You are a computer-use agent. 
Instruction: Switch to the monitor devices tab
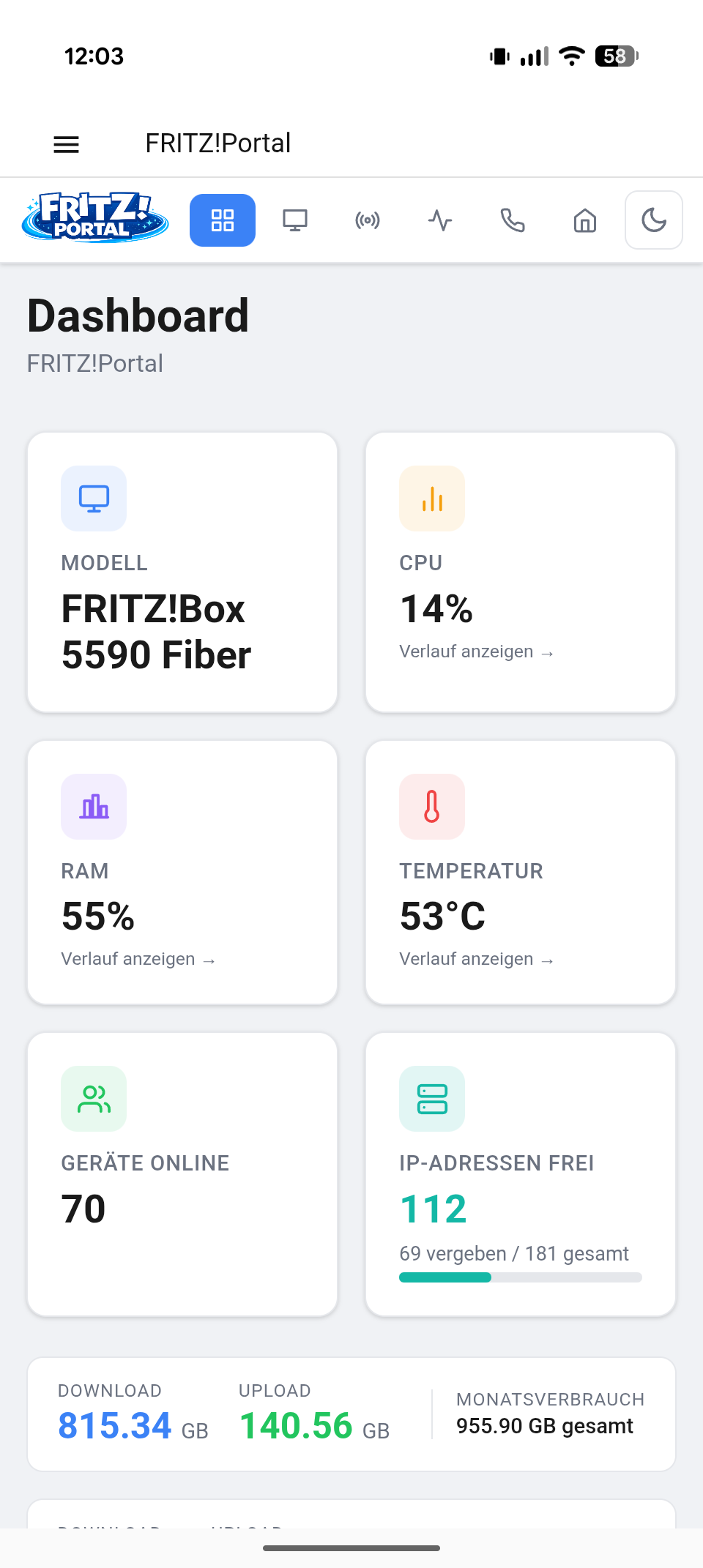point(295,220)
